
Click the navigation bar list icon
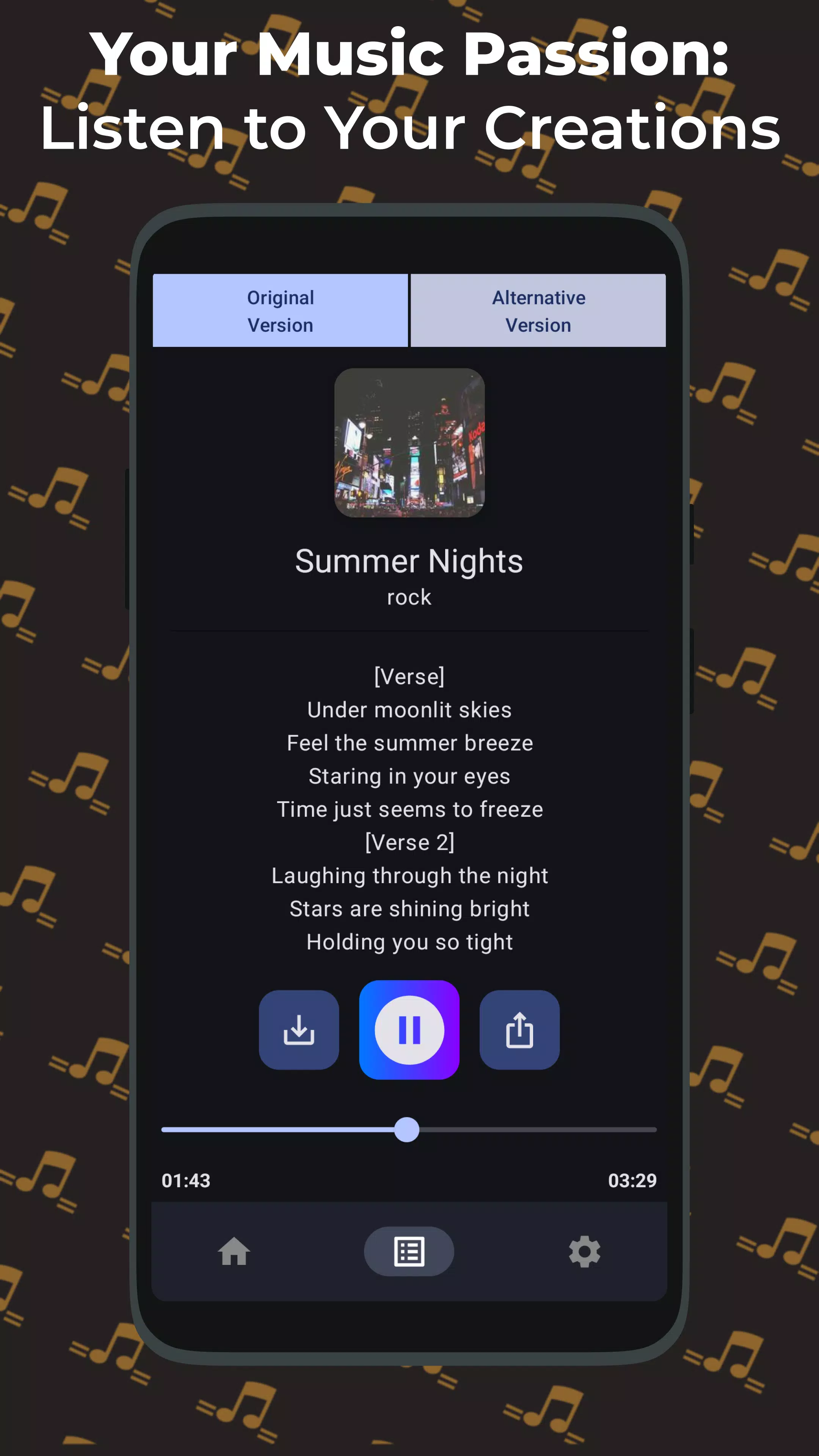click(409, 1251)
